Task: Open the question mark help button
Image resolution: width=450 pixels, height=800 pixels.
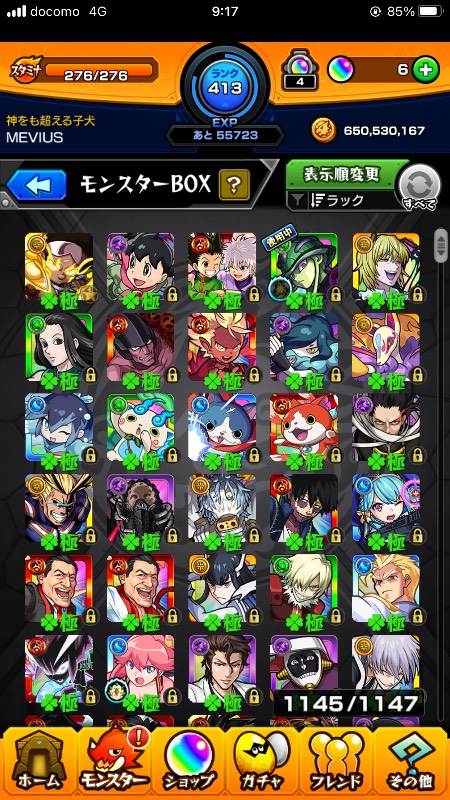Action: coord(234,185)
